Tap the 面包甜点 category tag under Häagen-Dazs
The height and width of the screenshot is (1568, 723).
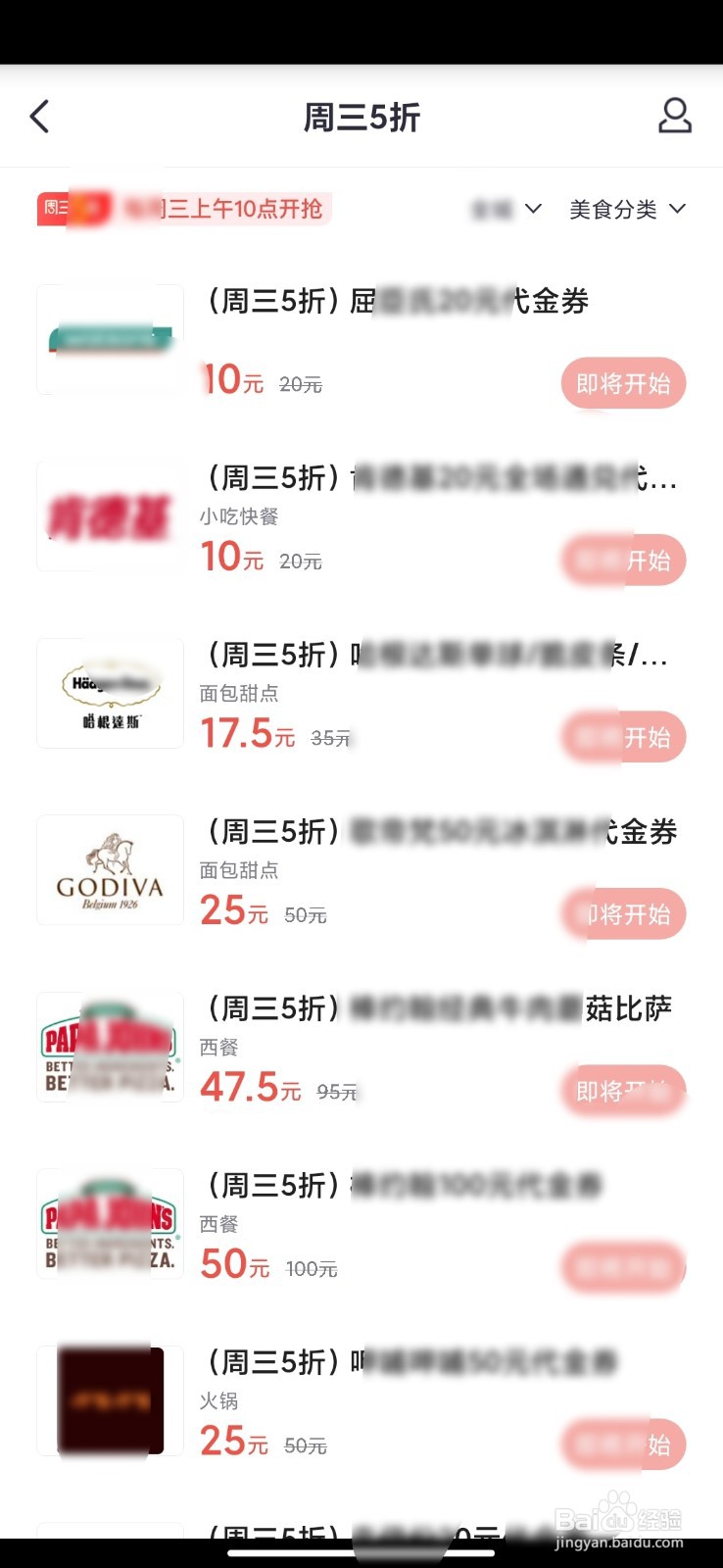pyautogui.click(x=239, y=693)
